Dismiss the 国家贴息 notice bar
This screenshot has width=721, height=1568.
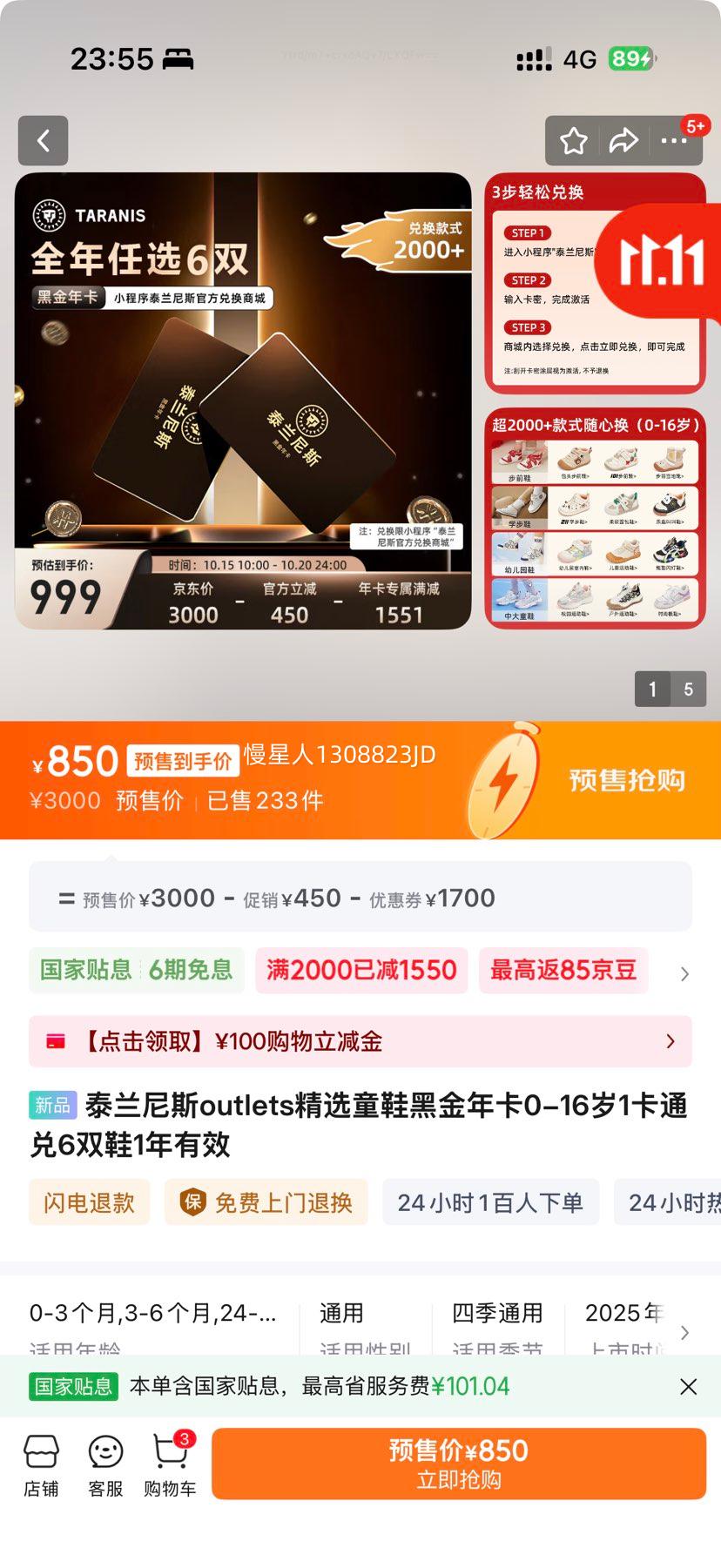pos(688,1387)
